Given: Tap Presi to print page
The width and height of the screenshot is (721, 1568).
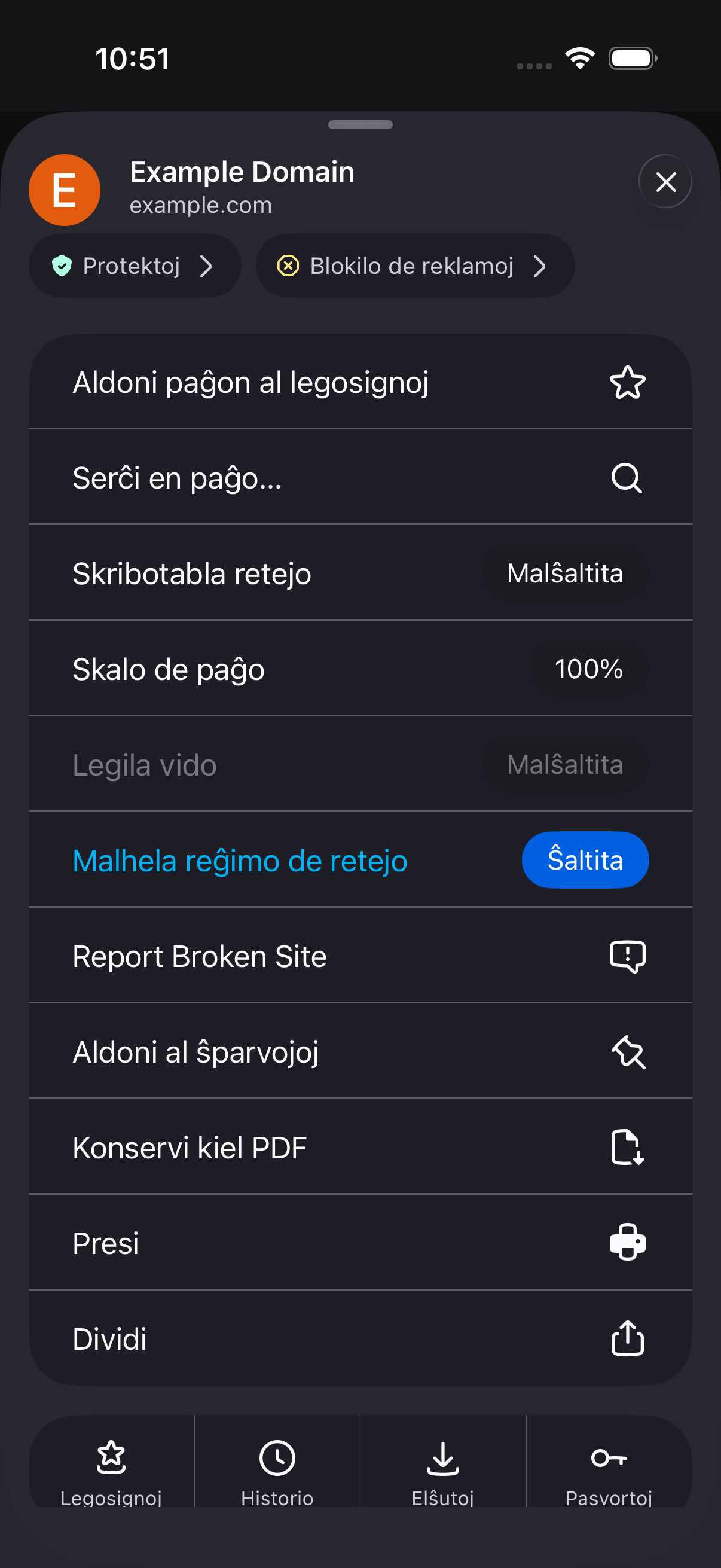Looking at the screenshot, I should 360,1243.
